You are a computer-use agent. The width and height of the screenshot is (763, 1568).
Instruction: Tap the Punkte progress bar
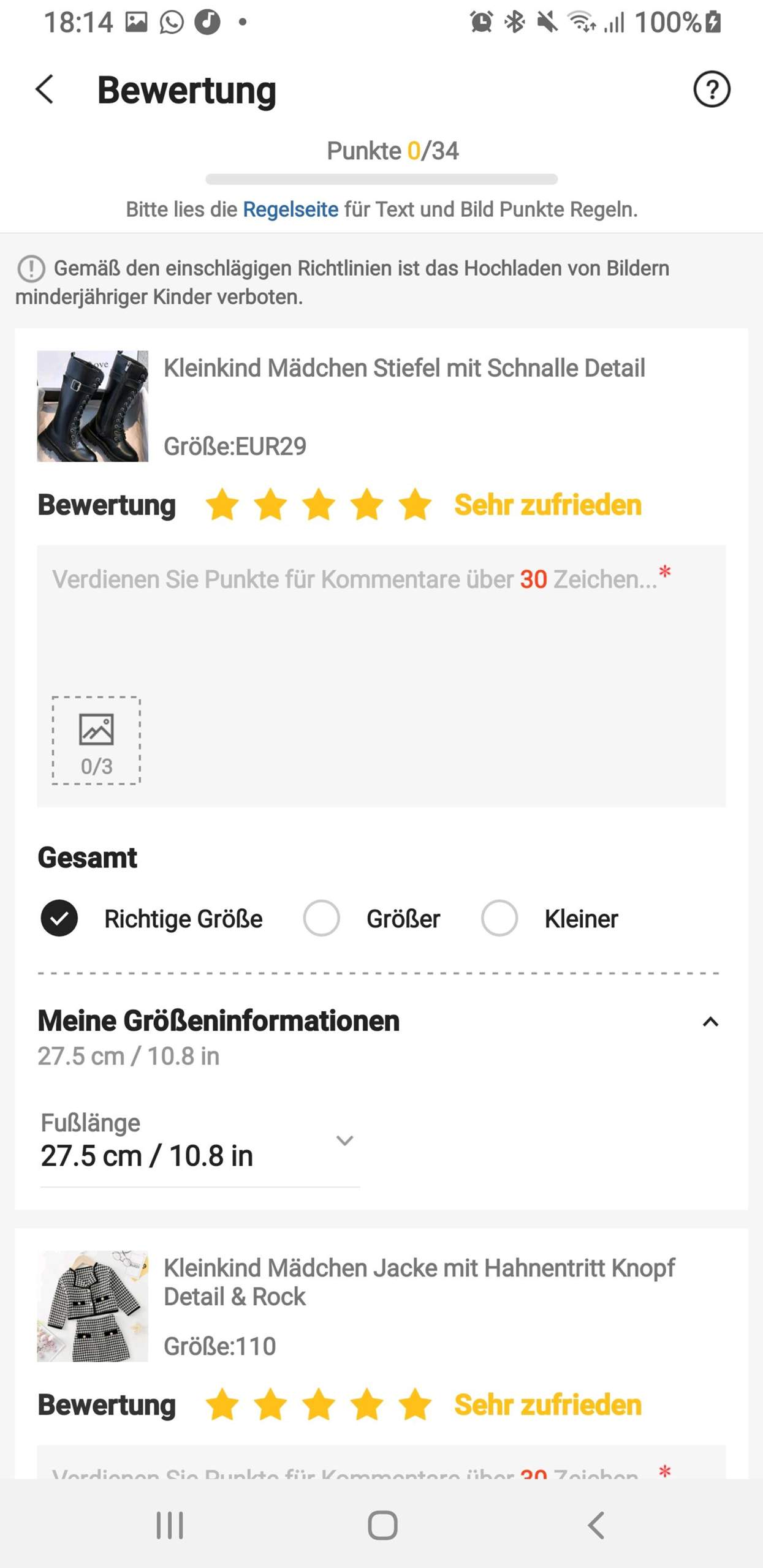pyautogui.click(x=381, y=179)
